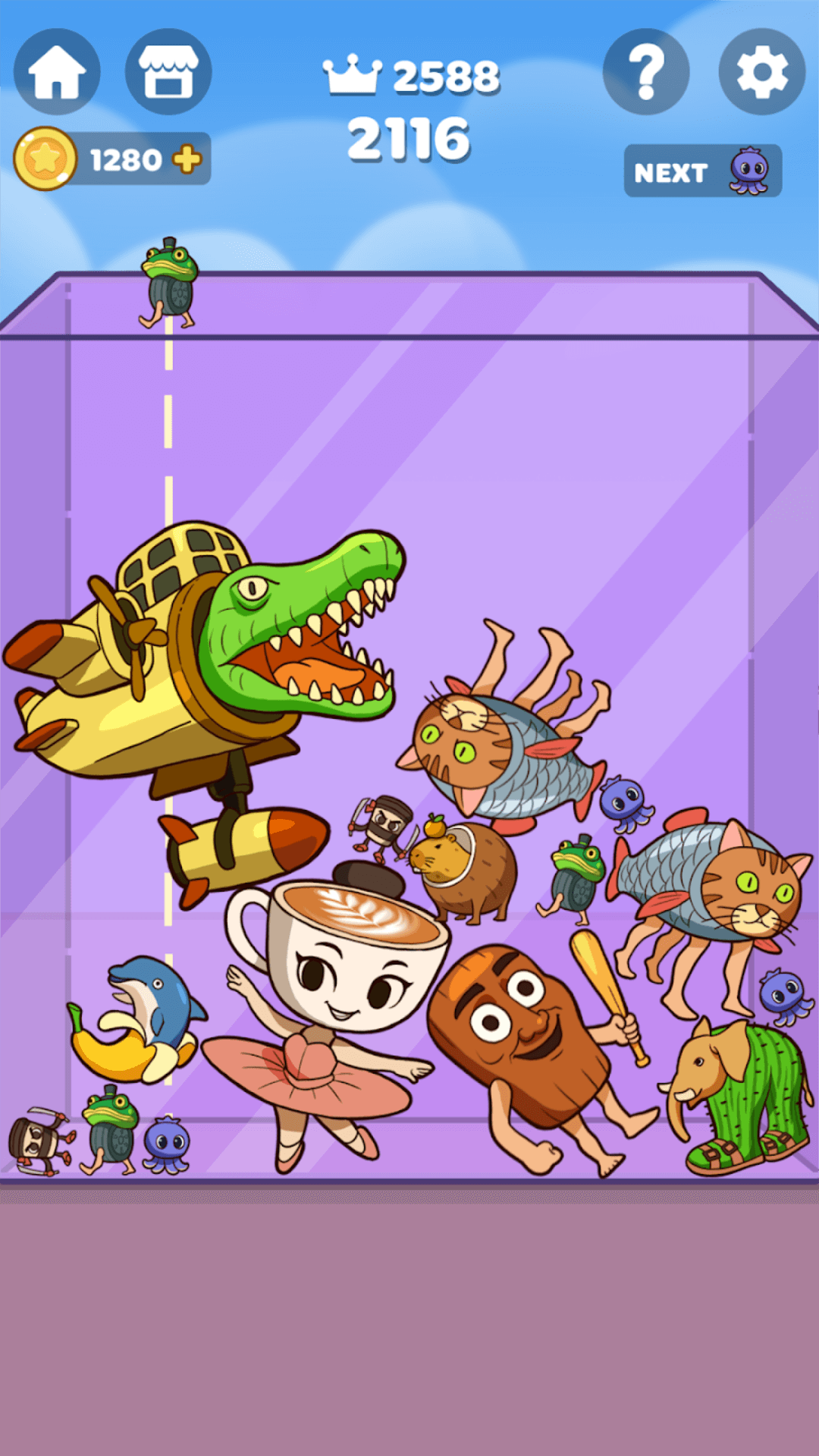The width and height of the screenshot is (819, 1456).
Task: Open the shop
Action: click(168, 72)
